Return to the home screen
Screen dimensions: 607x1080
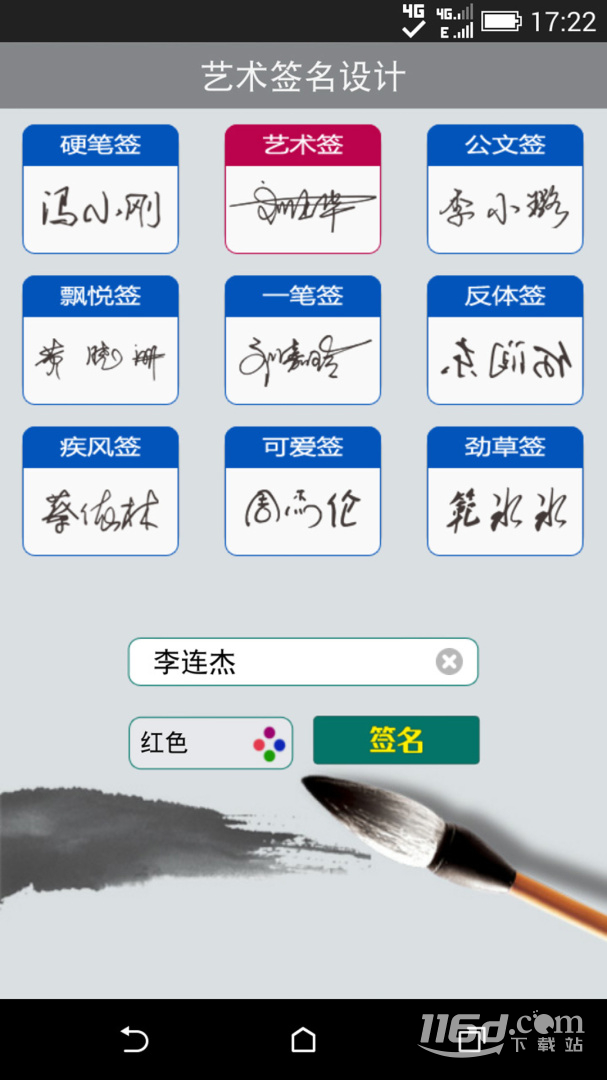[x=303, y=1039]
